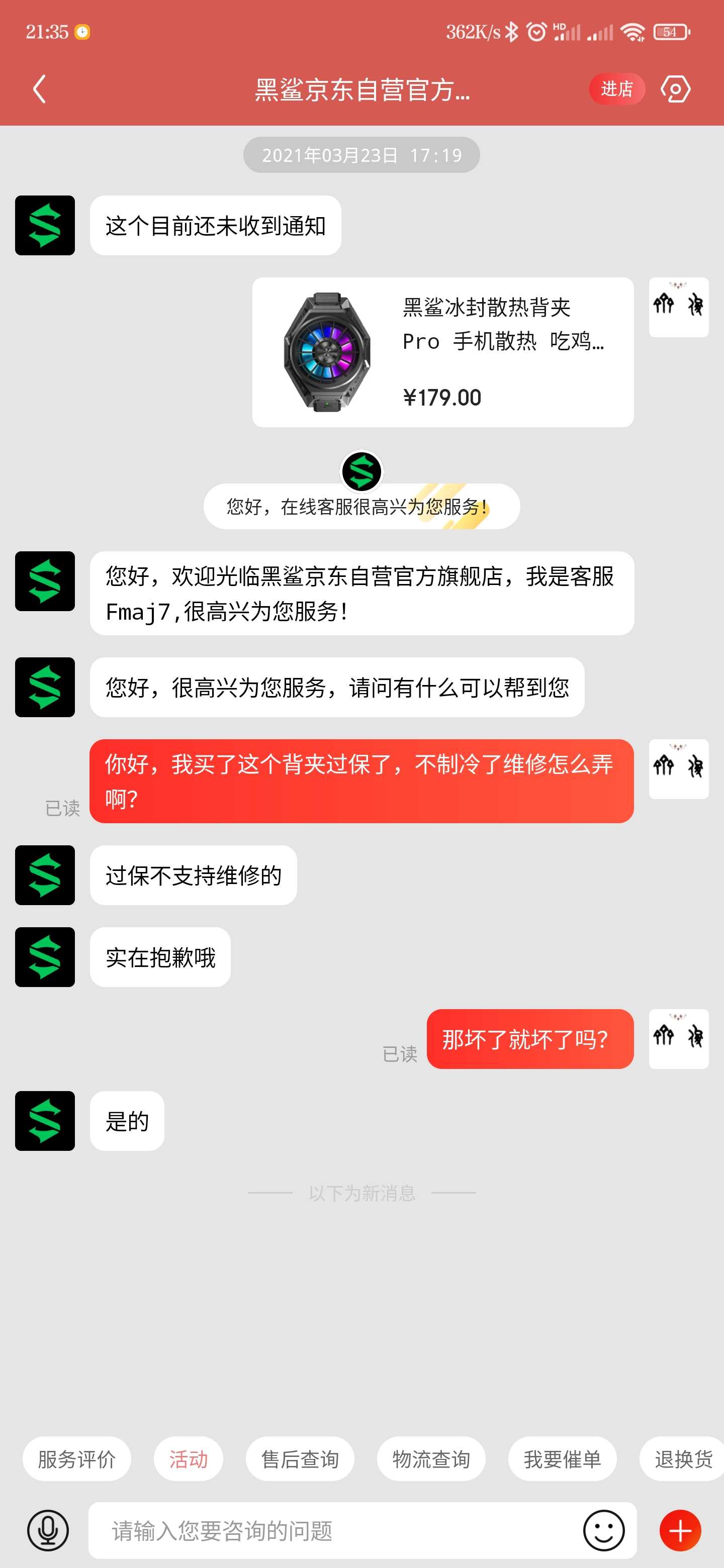Check 物流查询 quick action
The image size is (724, 1568).
click(x=431, y=1459)
